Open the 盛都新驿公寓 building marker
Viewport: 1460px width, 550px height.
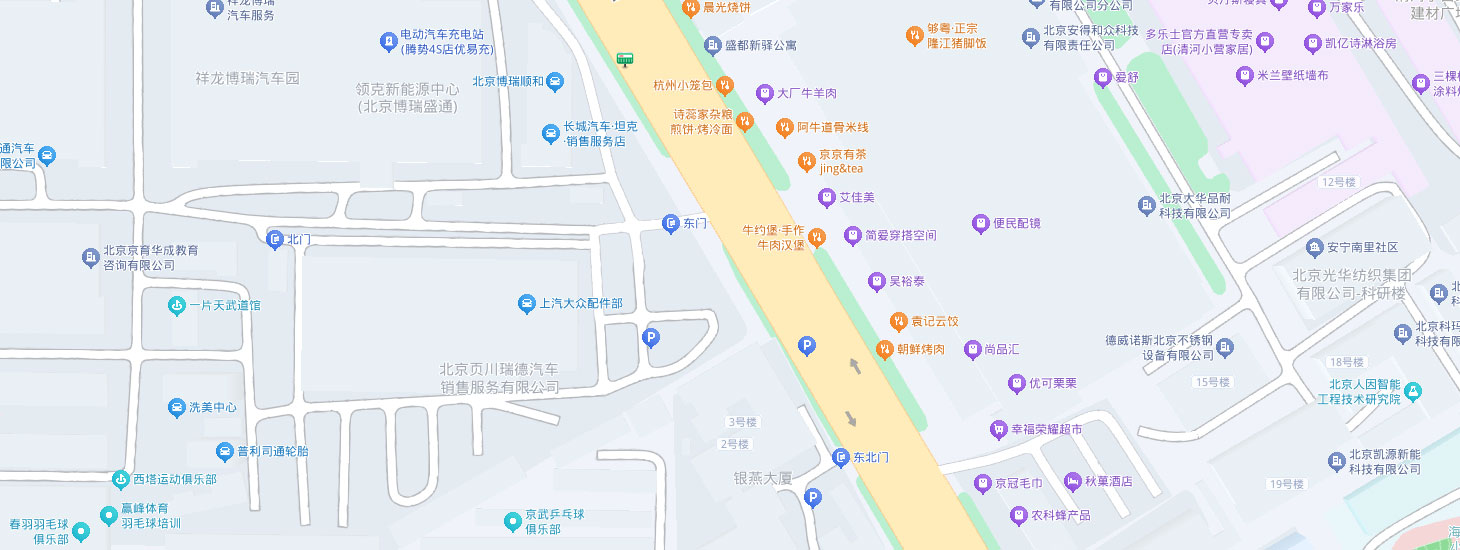click(712, 45)
